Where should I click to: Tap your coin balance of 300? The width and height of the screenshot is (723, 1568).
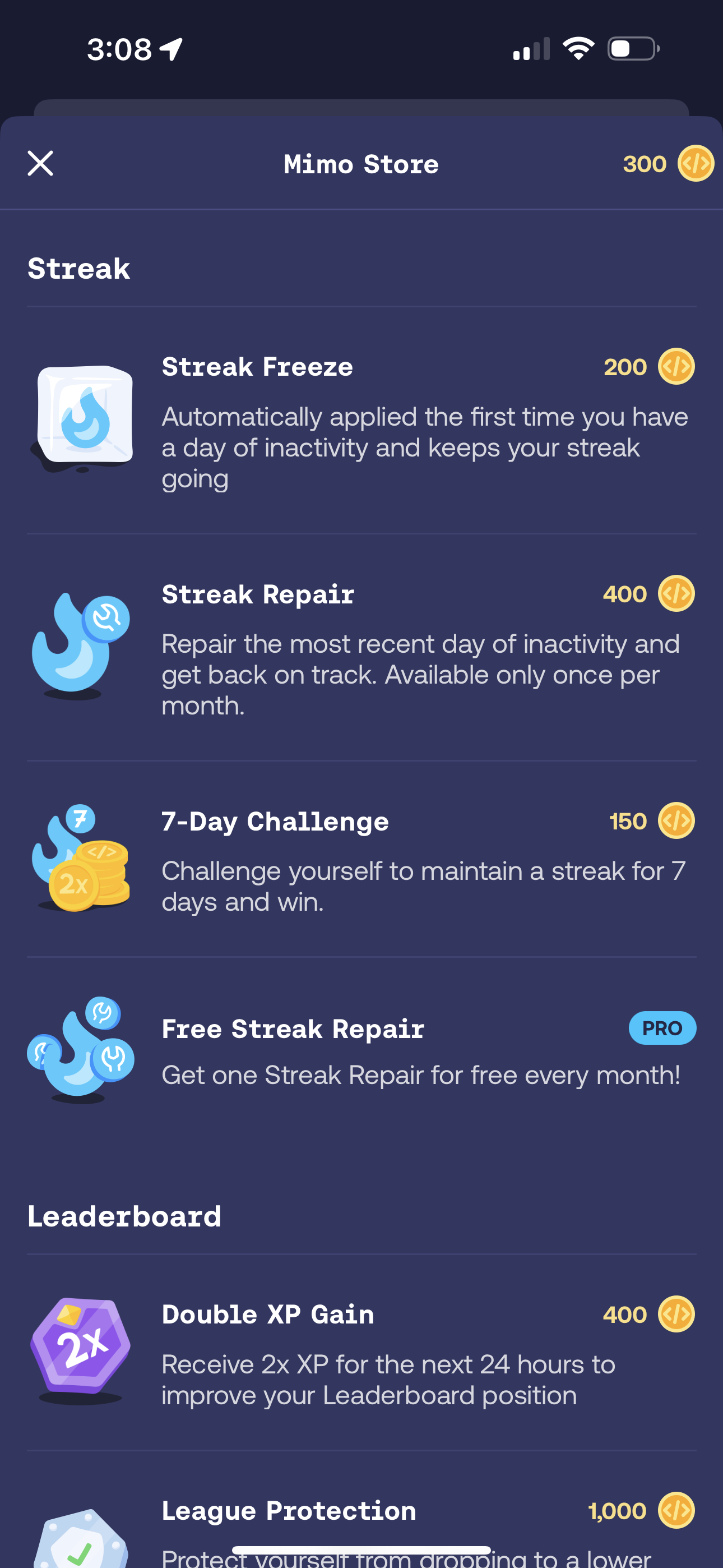click(x=645, y=163)
